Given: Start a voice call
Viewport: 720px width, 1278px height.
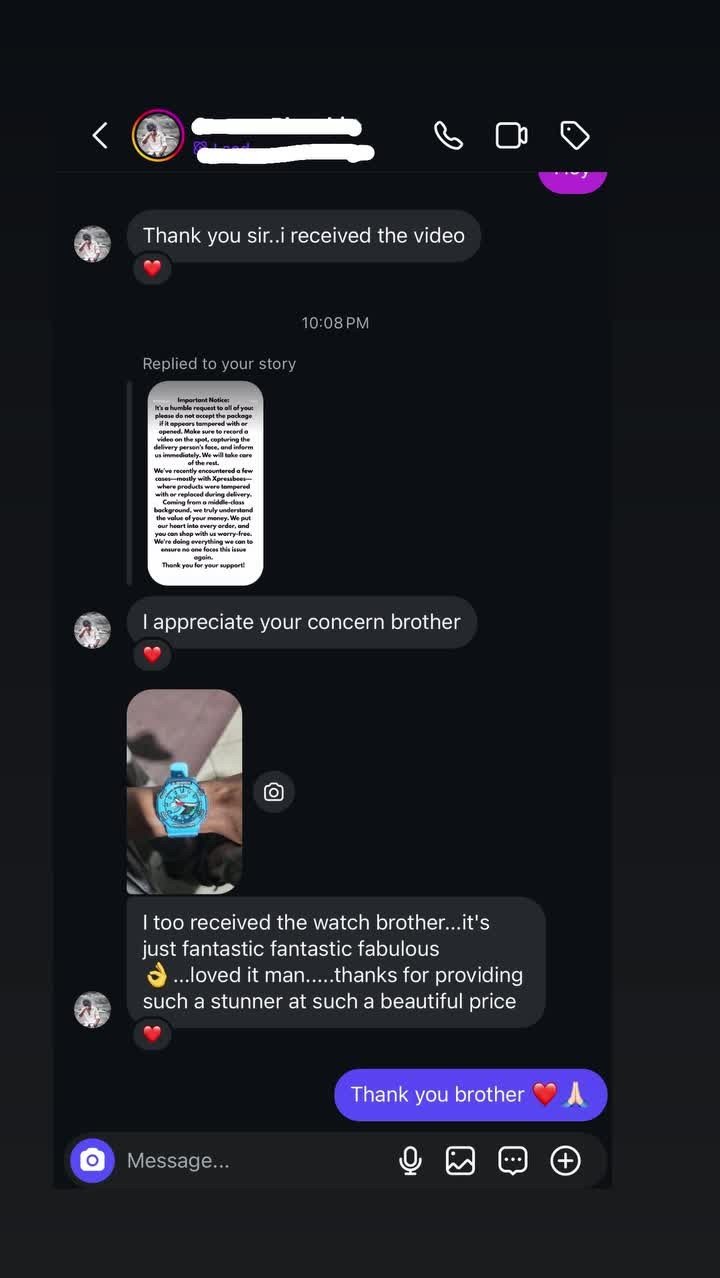Looking at the screenshot, I should click(x=448, y=135).
